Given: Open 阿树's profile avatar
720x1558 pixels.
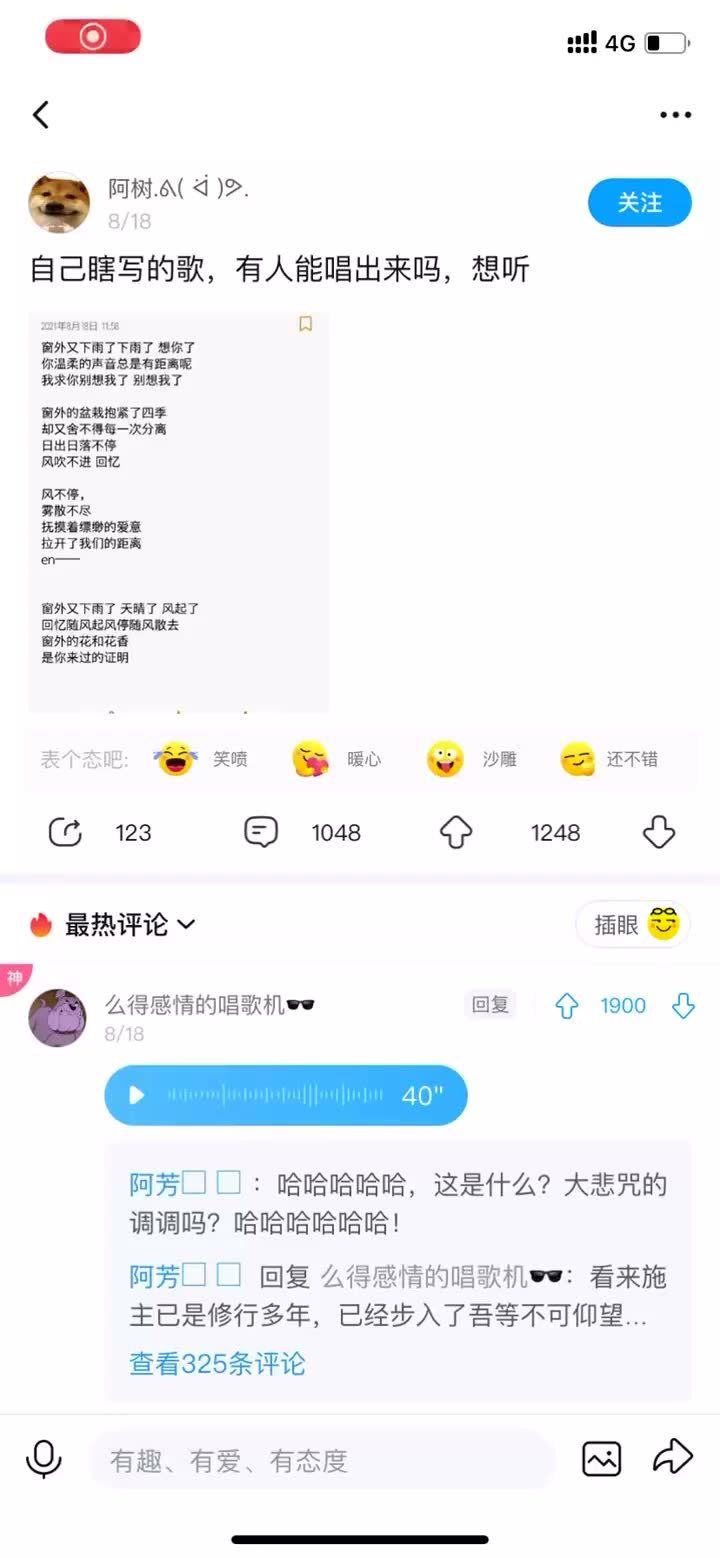Looking at the screenshot, I should click(x=59, y=202).
